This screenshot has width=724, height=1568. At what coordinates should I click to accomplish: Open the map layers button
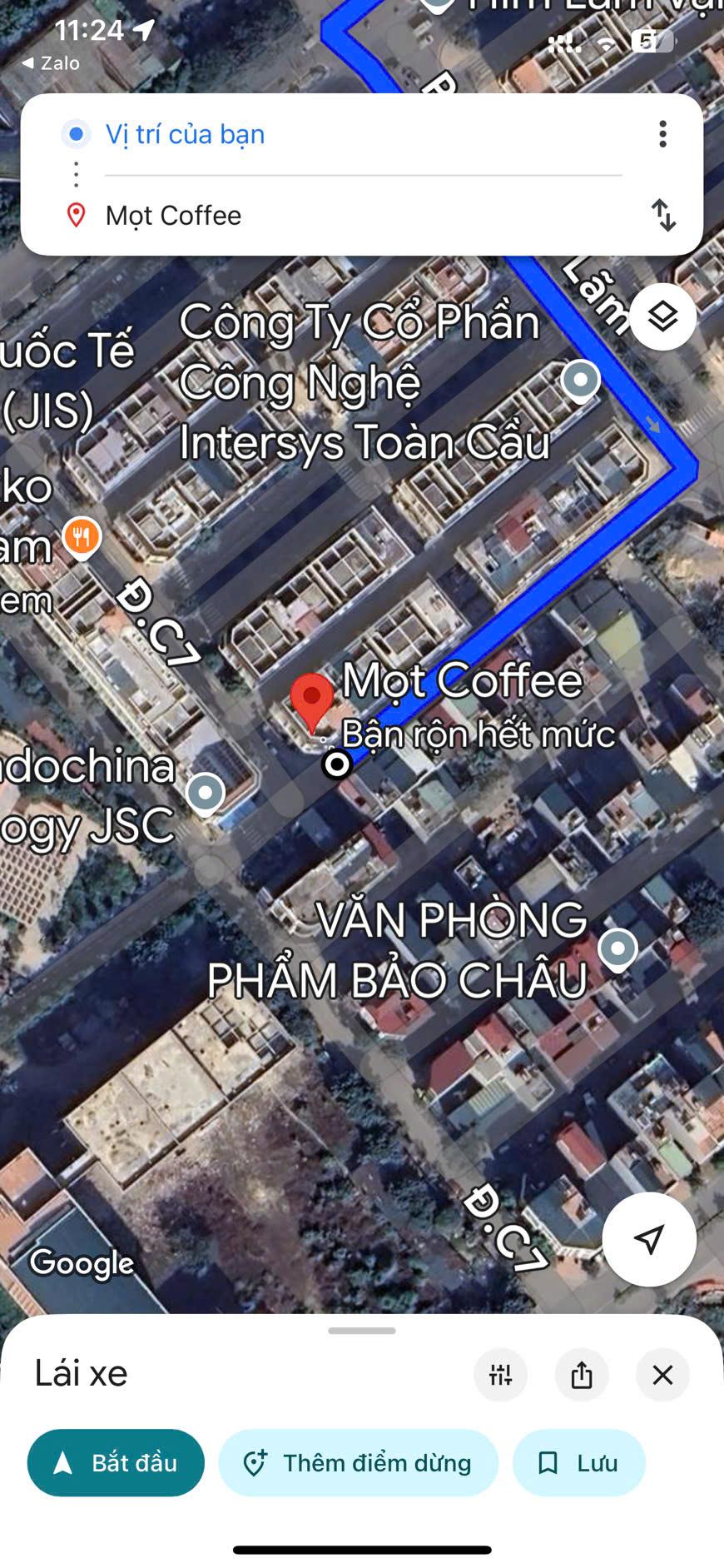coord(663,316)
